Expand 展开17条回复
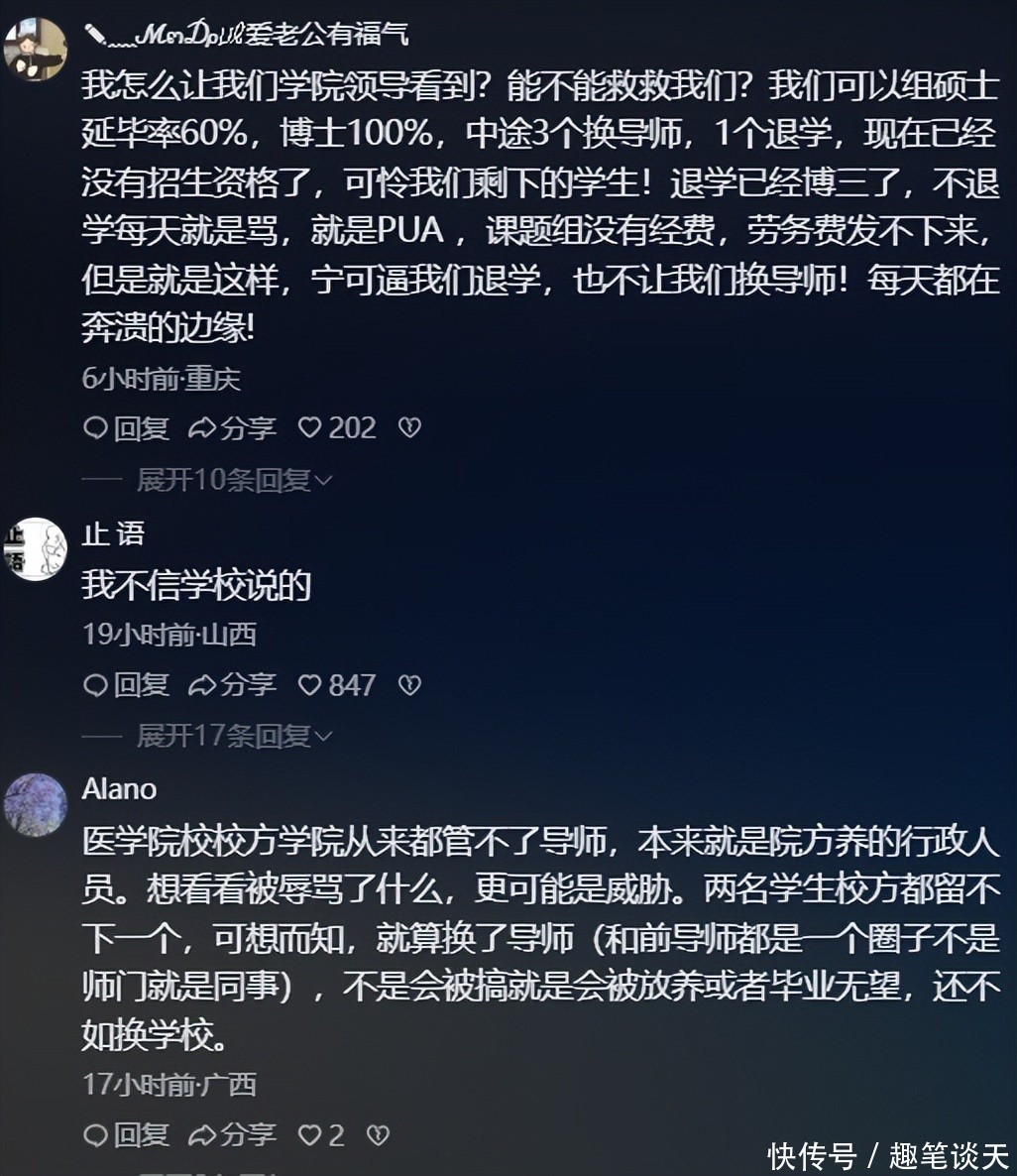1017x1176 pixels. tap(234, 737)
